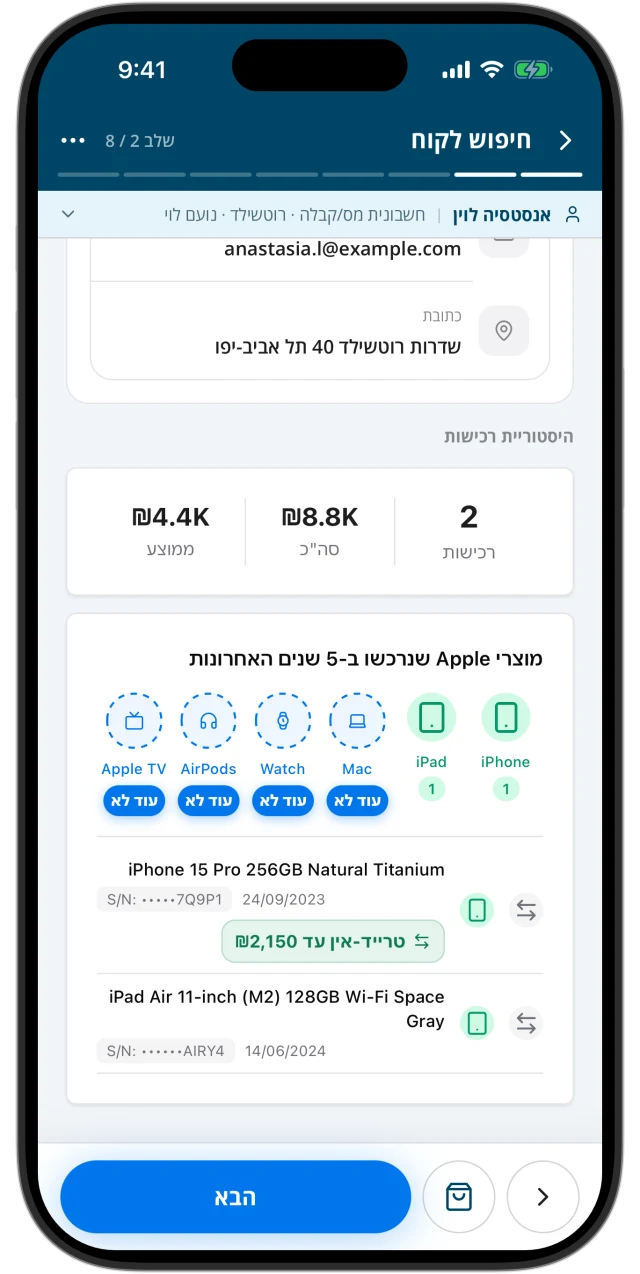Image resolution: width=640 pixels, height=1274 pixels.
Task: Go back from the customer search screen
Action: coord(566,140)
